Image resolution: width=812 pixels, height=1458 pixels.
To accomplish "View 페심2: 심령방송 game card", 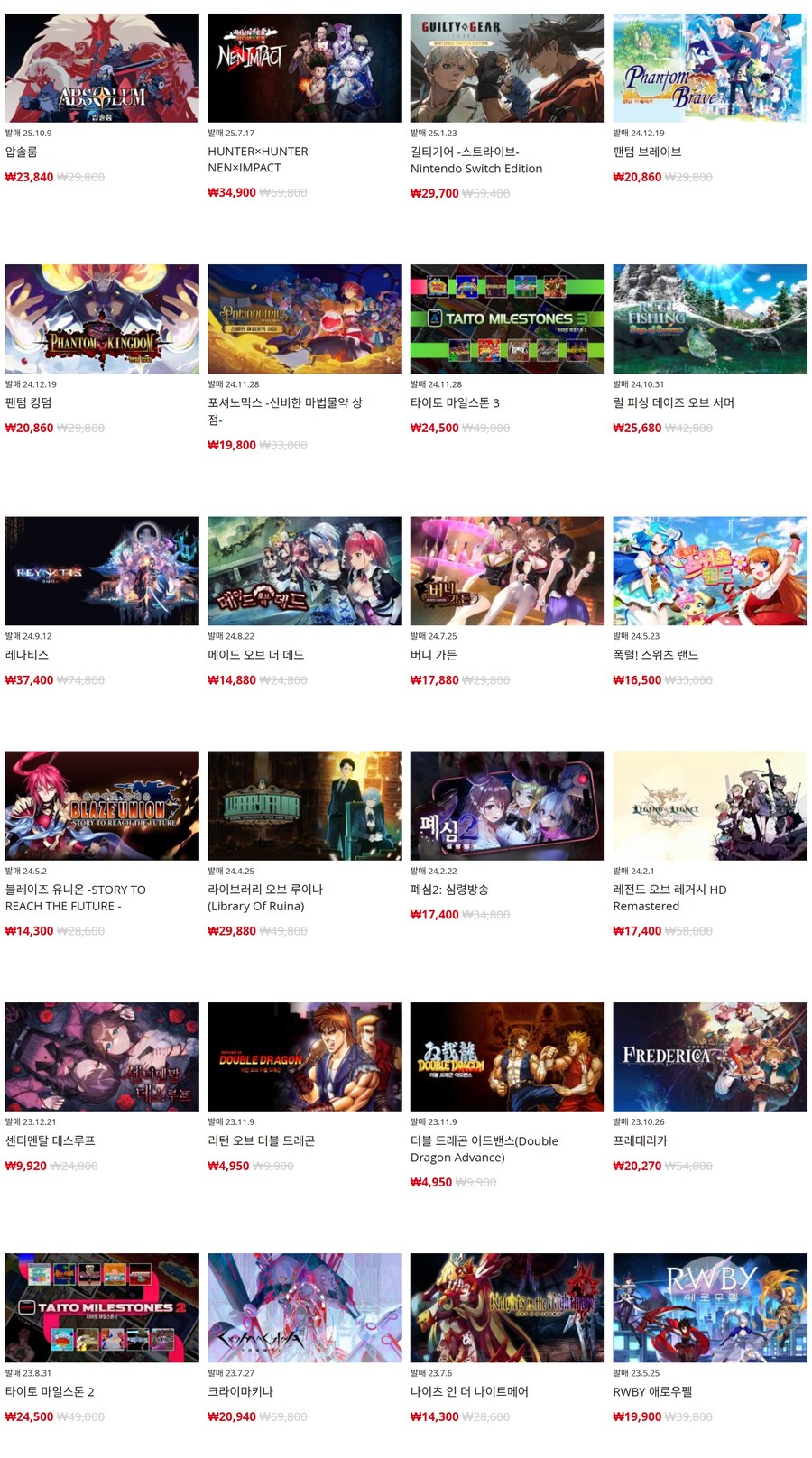I will pos(507,806).
